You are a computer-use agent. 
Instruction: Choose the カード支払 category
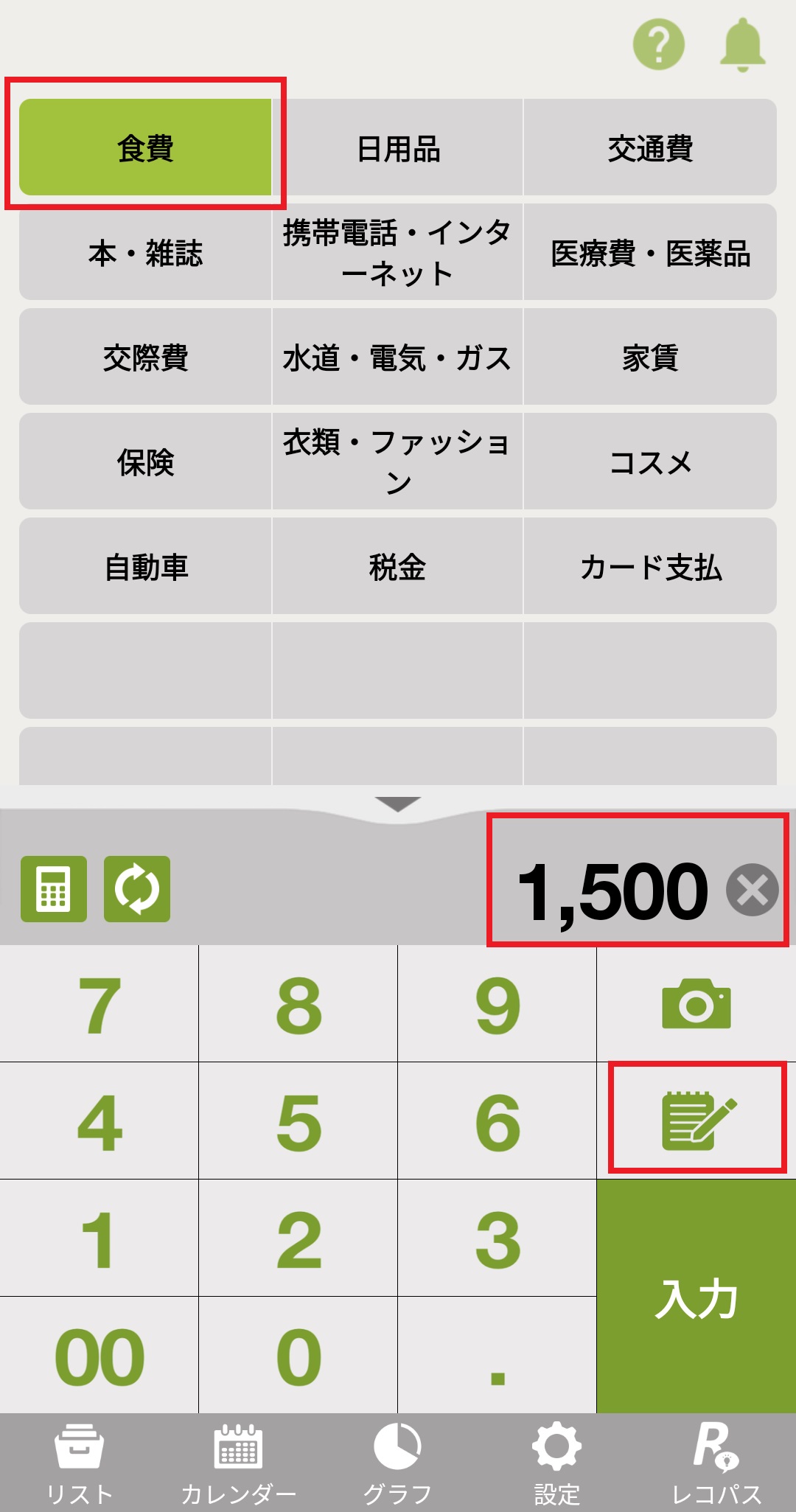pos(649,567)
